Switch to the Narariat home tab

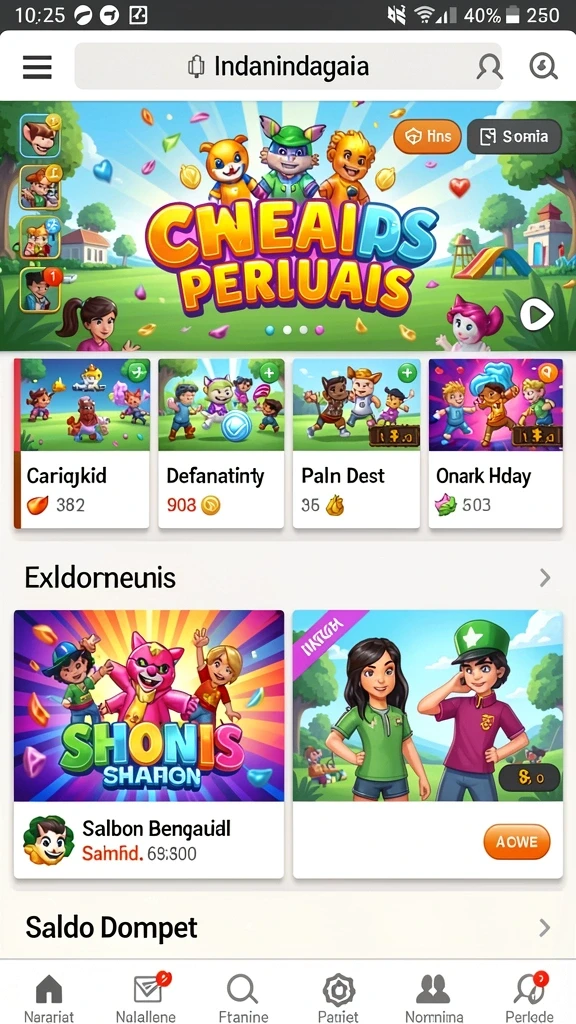pyautogui.click(x=49, y=997)
